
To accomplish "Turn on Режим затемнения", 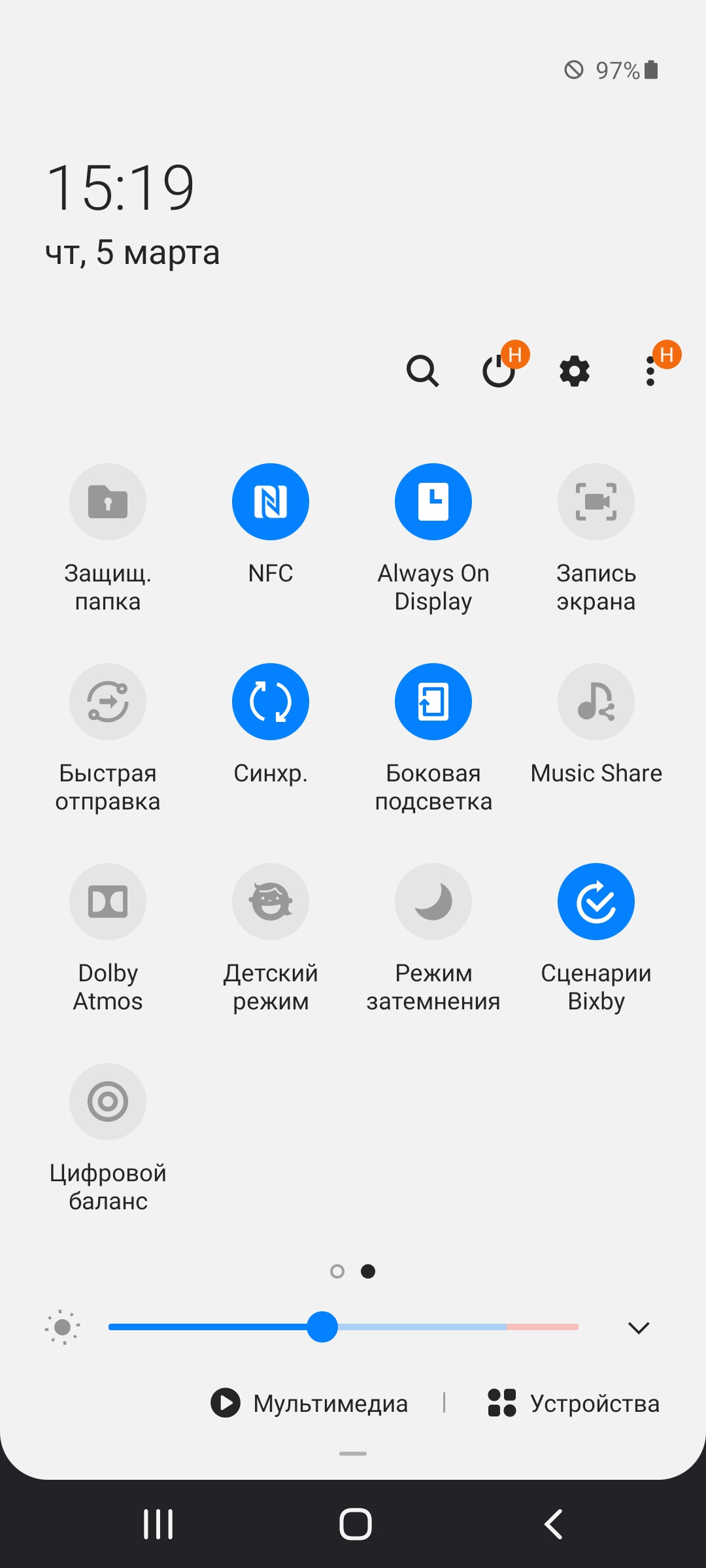I will click(433, 902).
